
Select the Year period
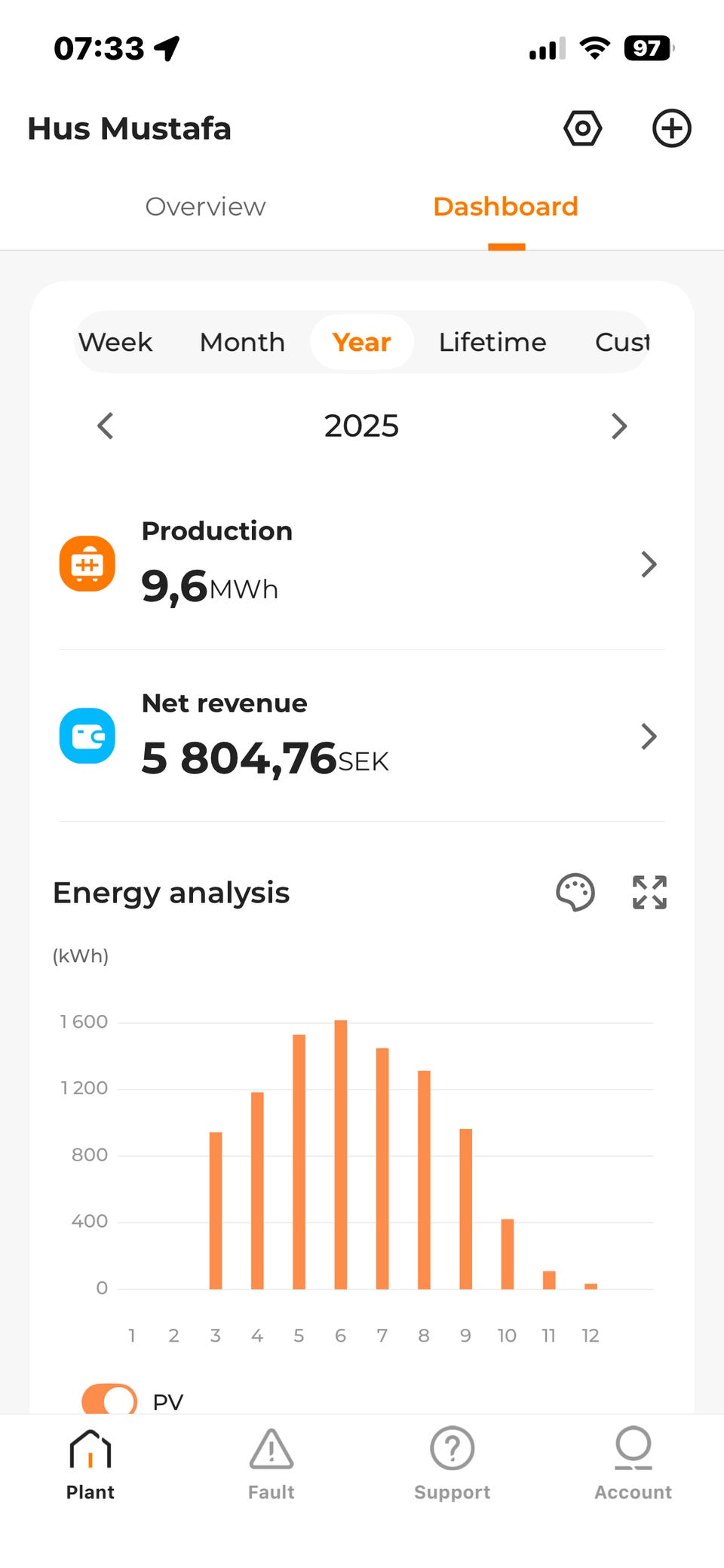[362, 342]
